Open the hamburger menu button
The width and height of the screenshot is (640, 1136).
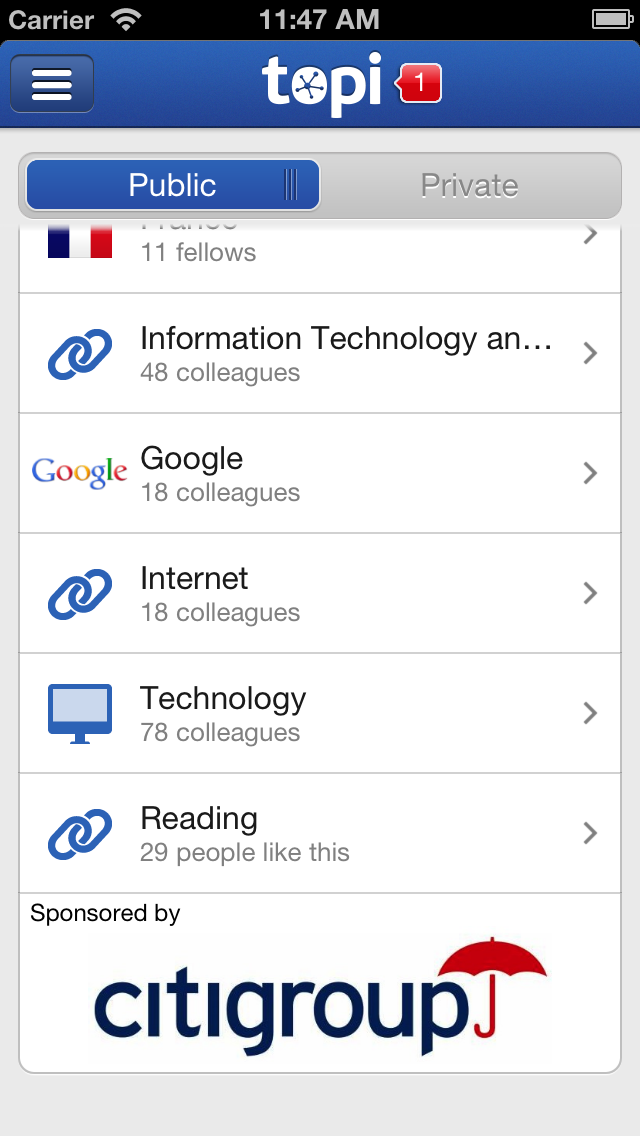tap(52, 84)
